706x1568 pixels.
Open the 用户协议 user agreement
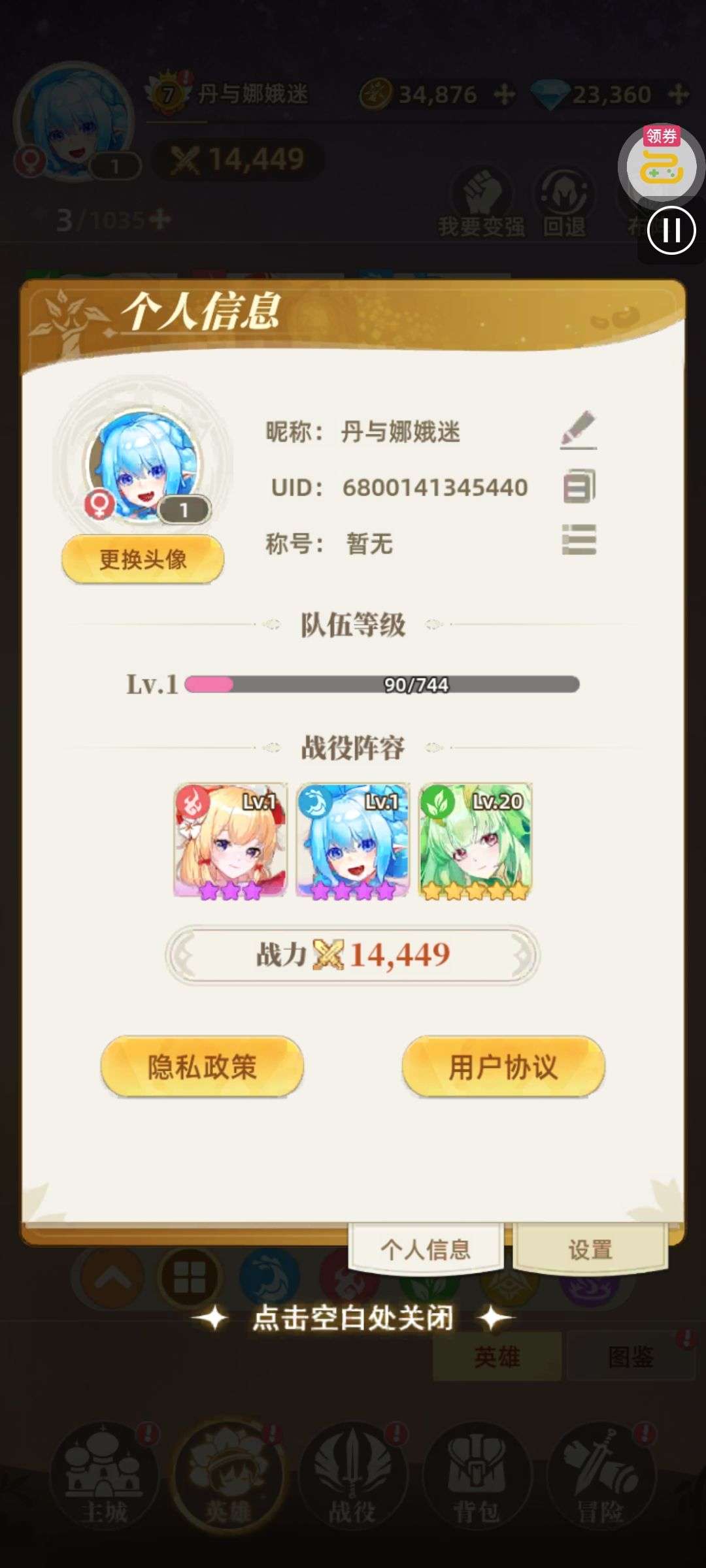[503, 1066]
